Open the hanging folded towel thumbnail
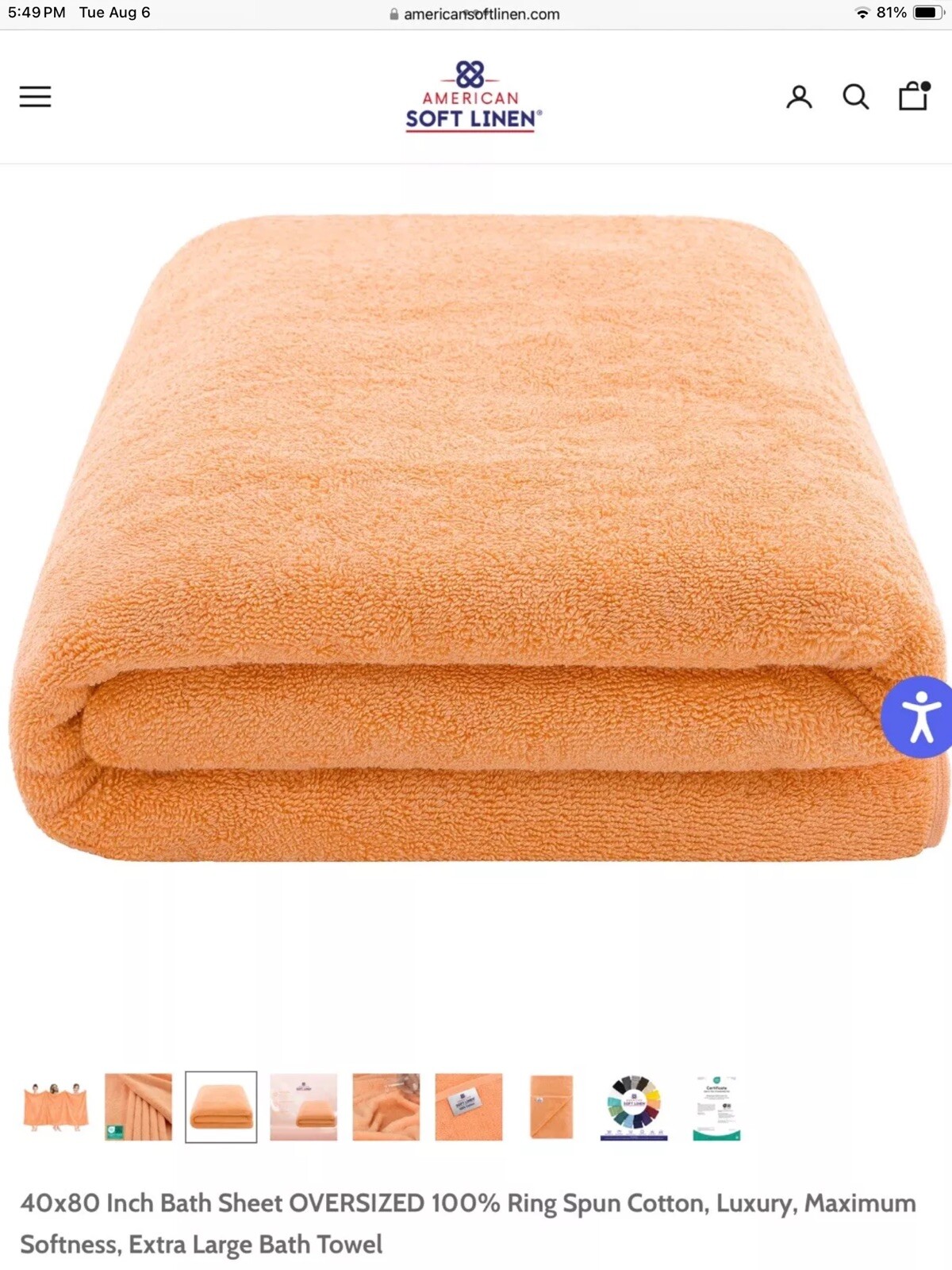This screenshot has width=952, height=1270. [551, 1106]
